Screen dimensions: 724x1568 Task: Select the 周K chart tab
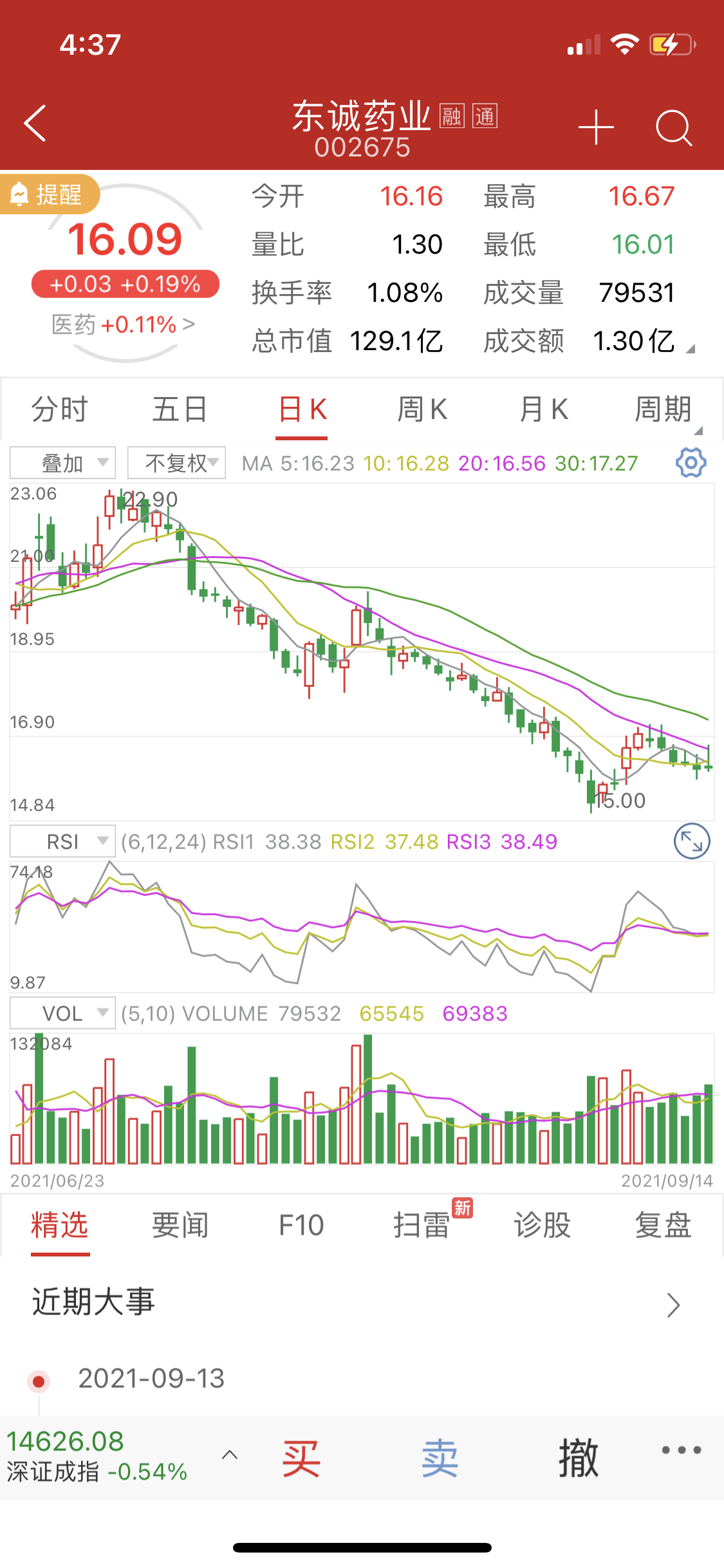pos(422,409)
